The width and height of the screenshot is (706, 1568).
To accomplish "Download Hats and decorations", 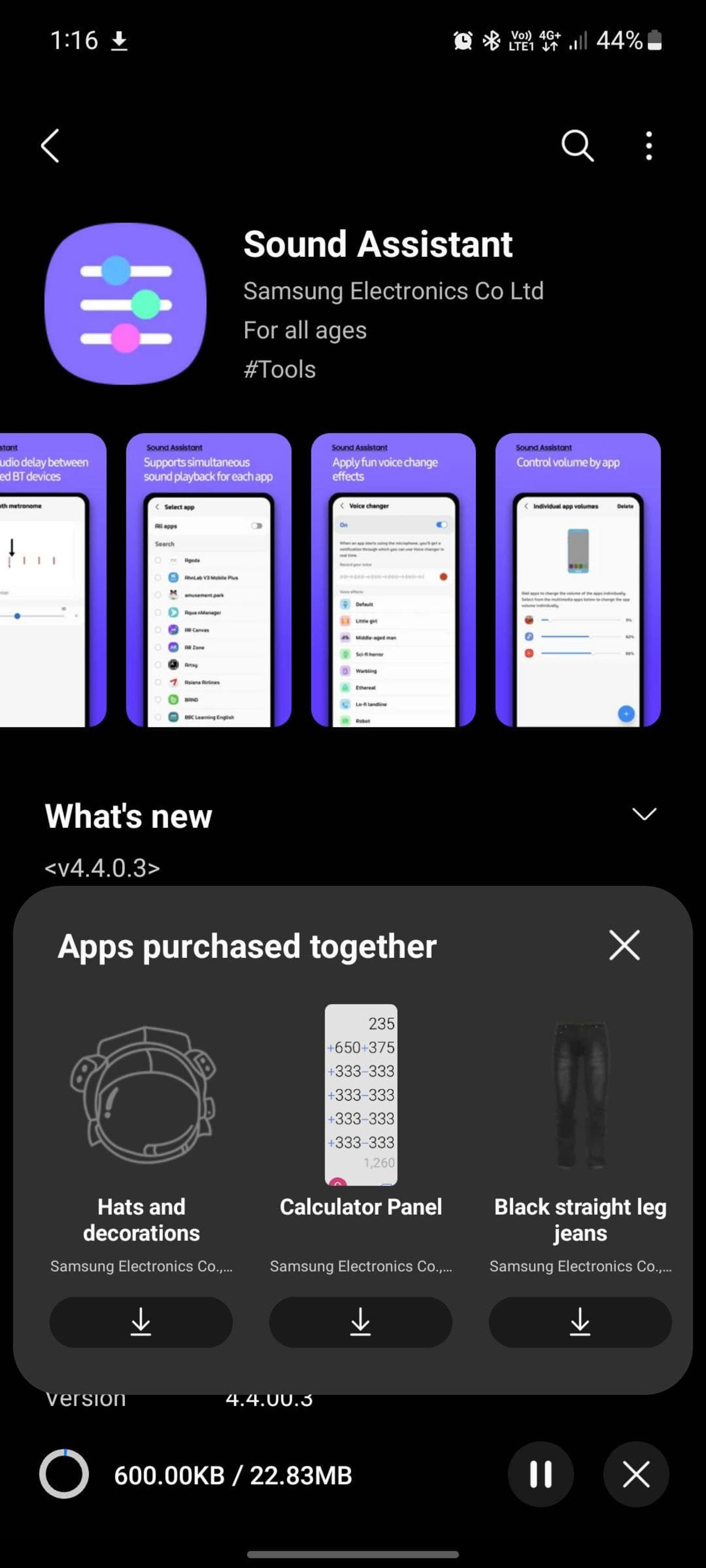I will [x=141, y=1321].
